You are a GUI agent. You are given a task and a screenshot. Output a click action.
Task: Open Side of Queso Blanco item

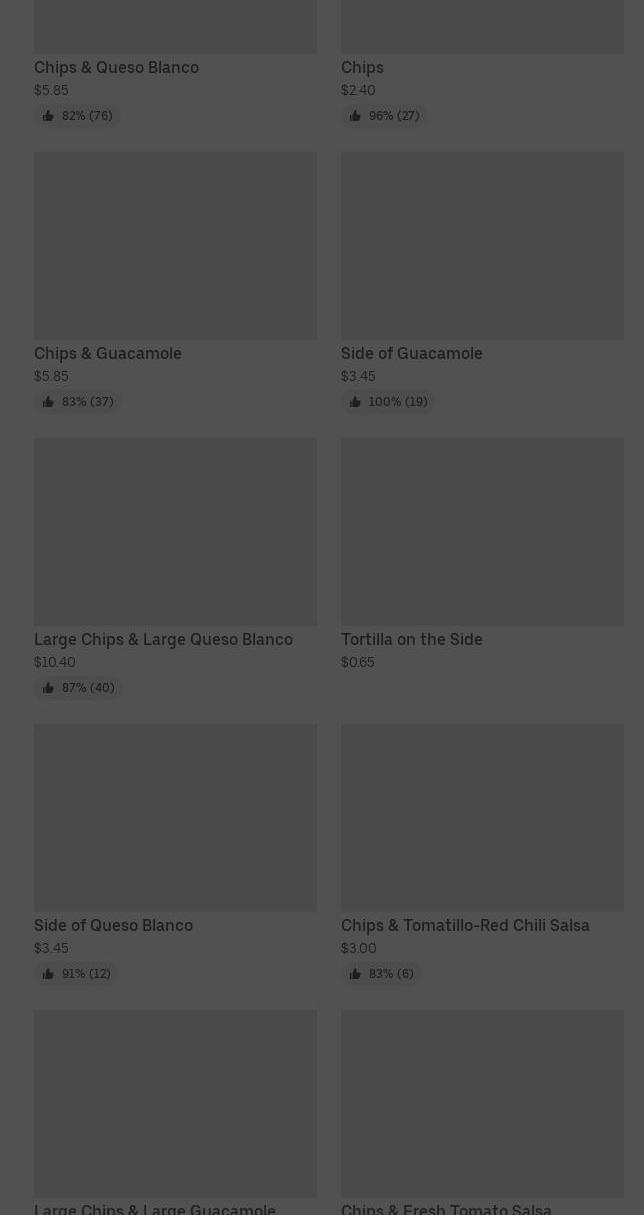[x=175, y=854]
